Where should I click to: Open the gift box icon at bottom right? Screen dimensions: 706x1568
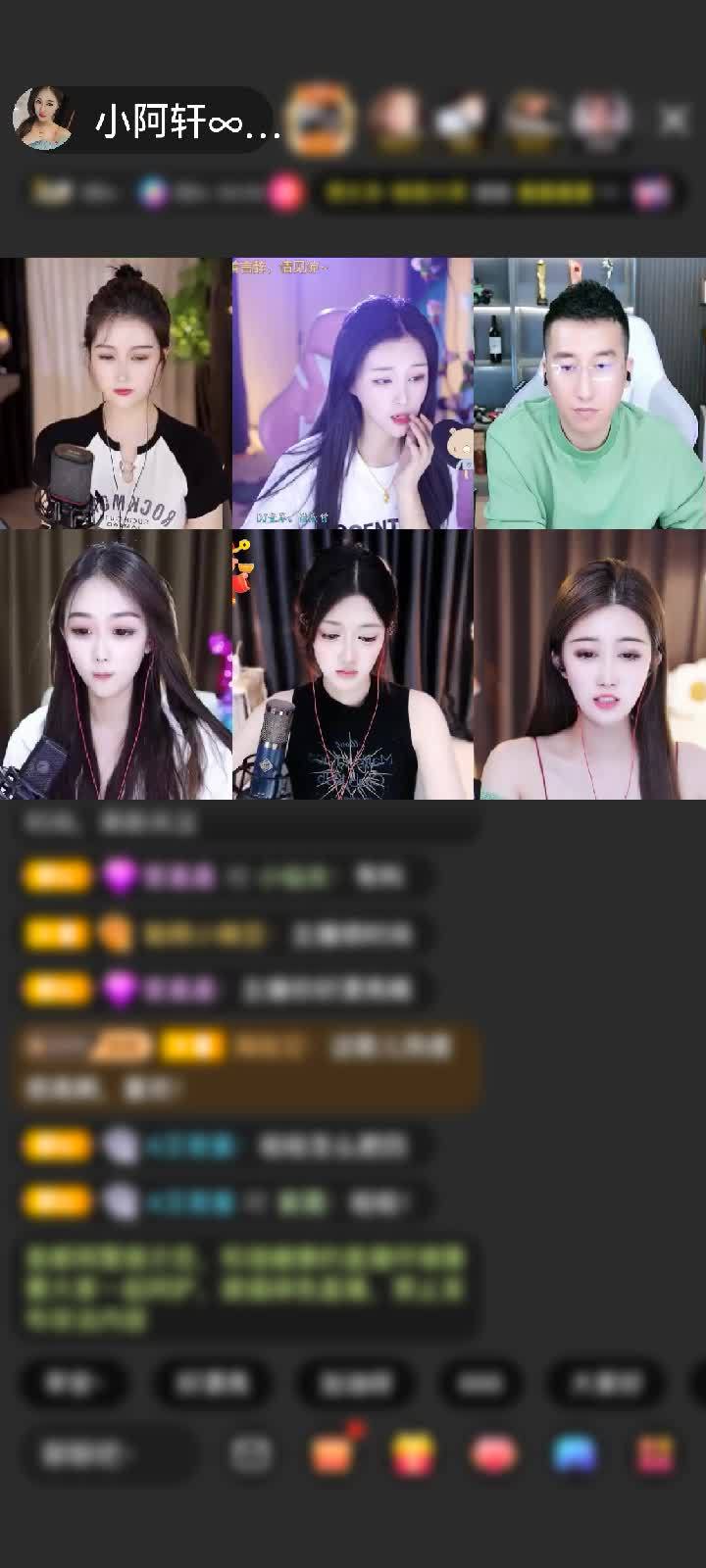(x=655, y=1454)
